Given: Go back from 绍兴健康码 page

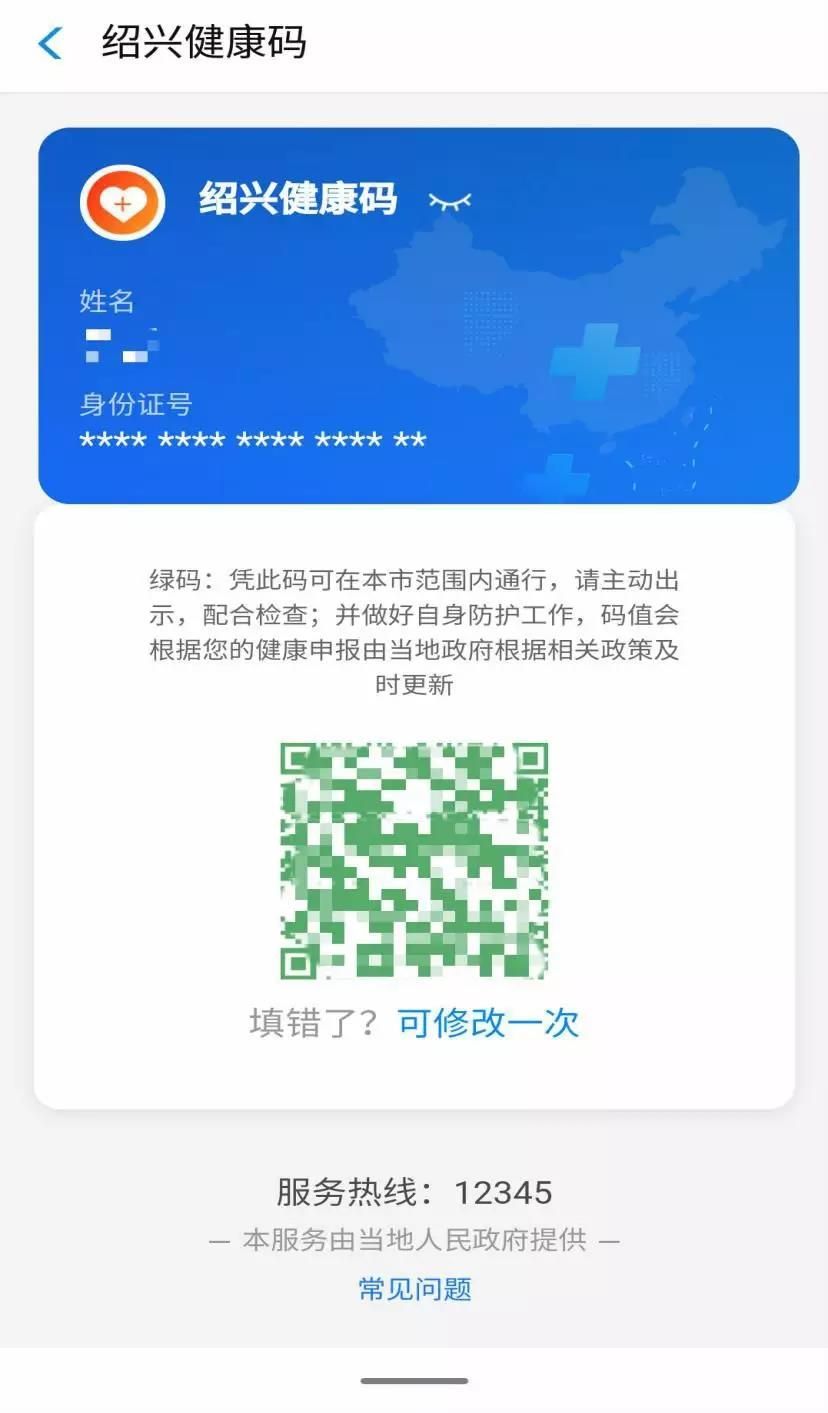Looking at the screenshot, I should point(50,44).
